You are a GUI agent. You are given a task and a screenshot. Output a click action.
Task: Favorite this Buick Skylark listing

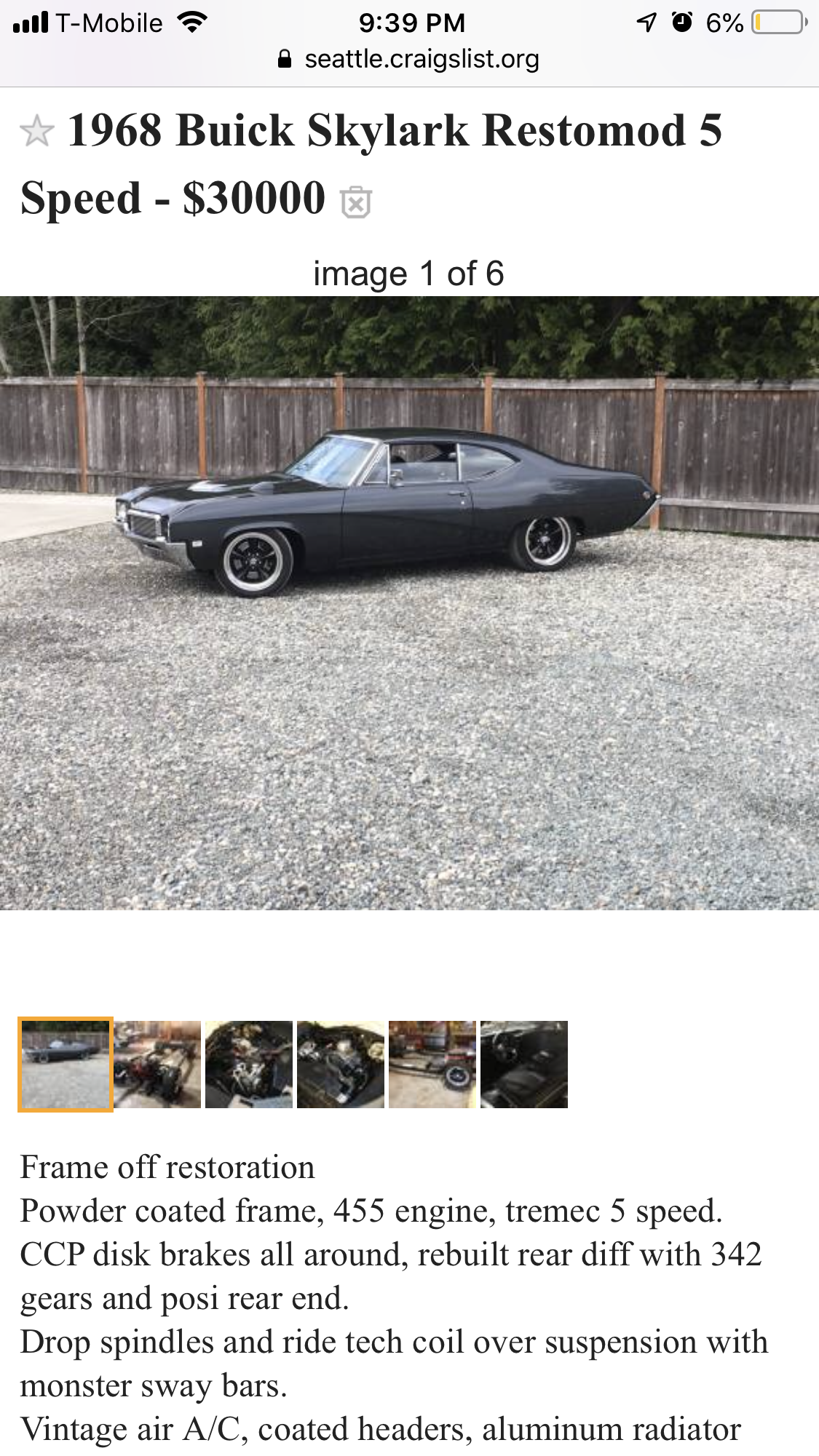click(36, 132)
